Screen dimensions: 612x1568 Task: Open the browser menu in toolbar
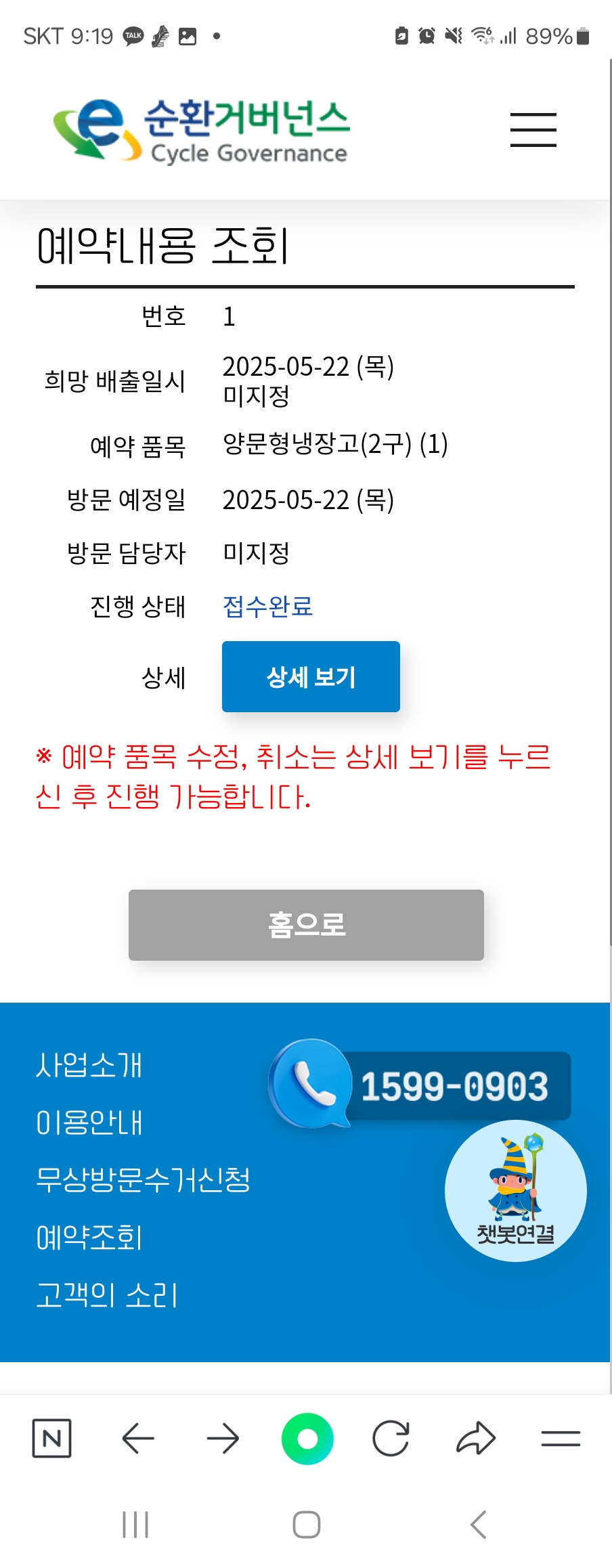561,1438
